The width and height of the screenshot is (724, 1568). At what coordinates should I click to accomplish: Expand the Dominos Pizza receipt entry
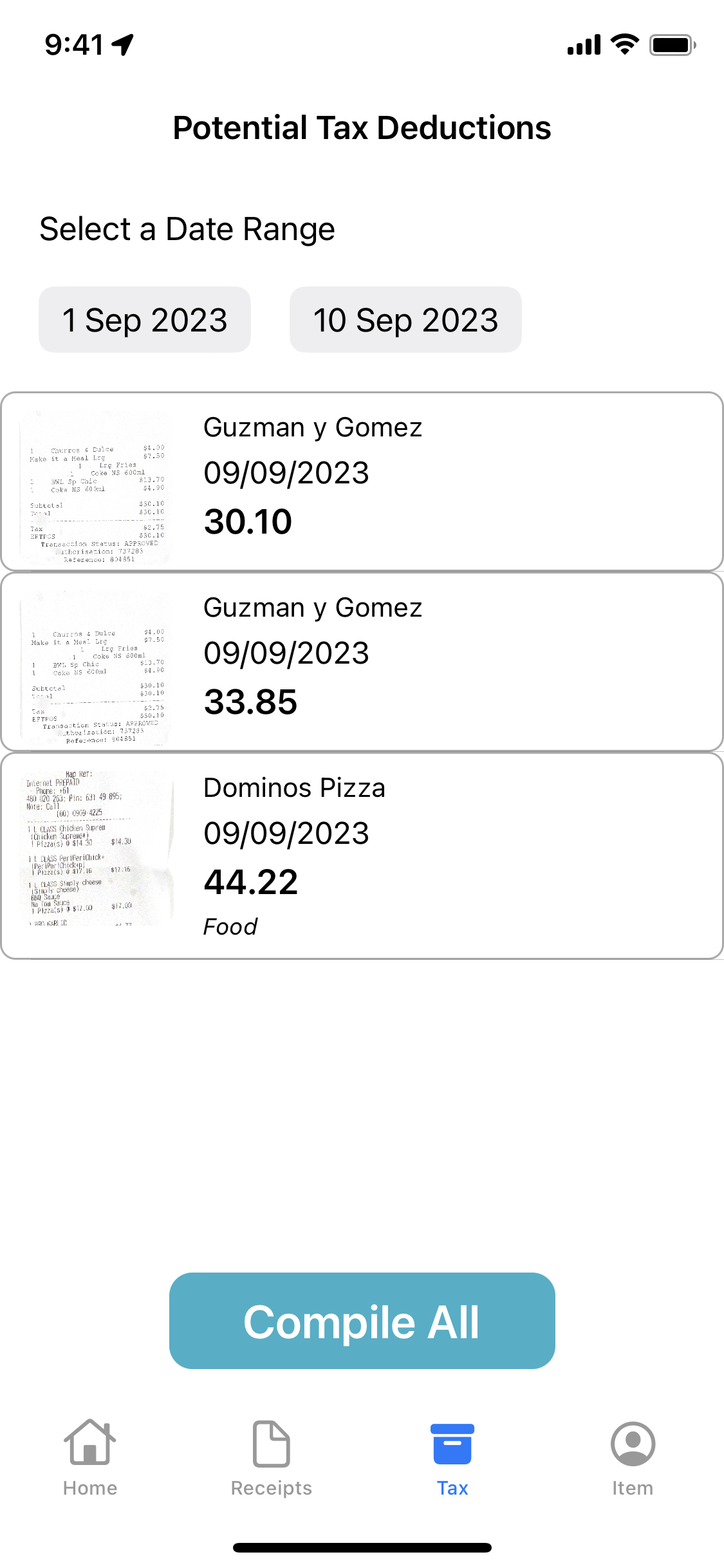[362, 853]
